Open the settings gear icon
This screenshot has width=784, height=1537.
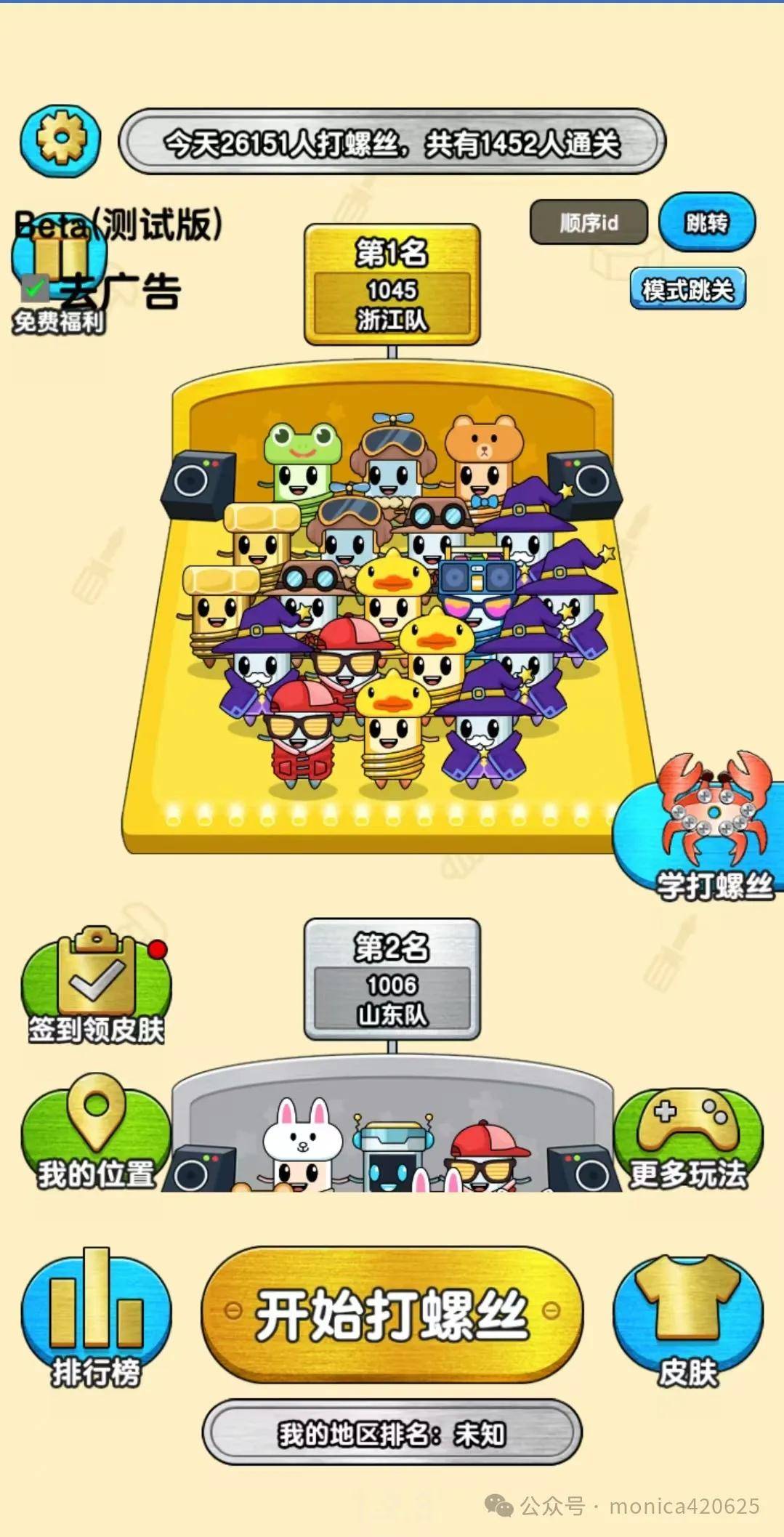click(60, 141)
